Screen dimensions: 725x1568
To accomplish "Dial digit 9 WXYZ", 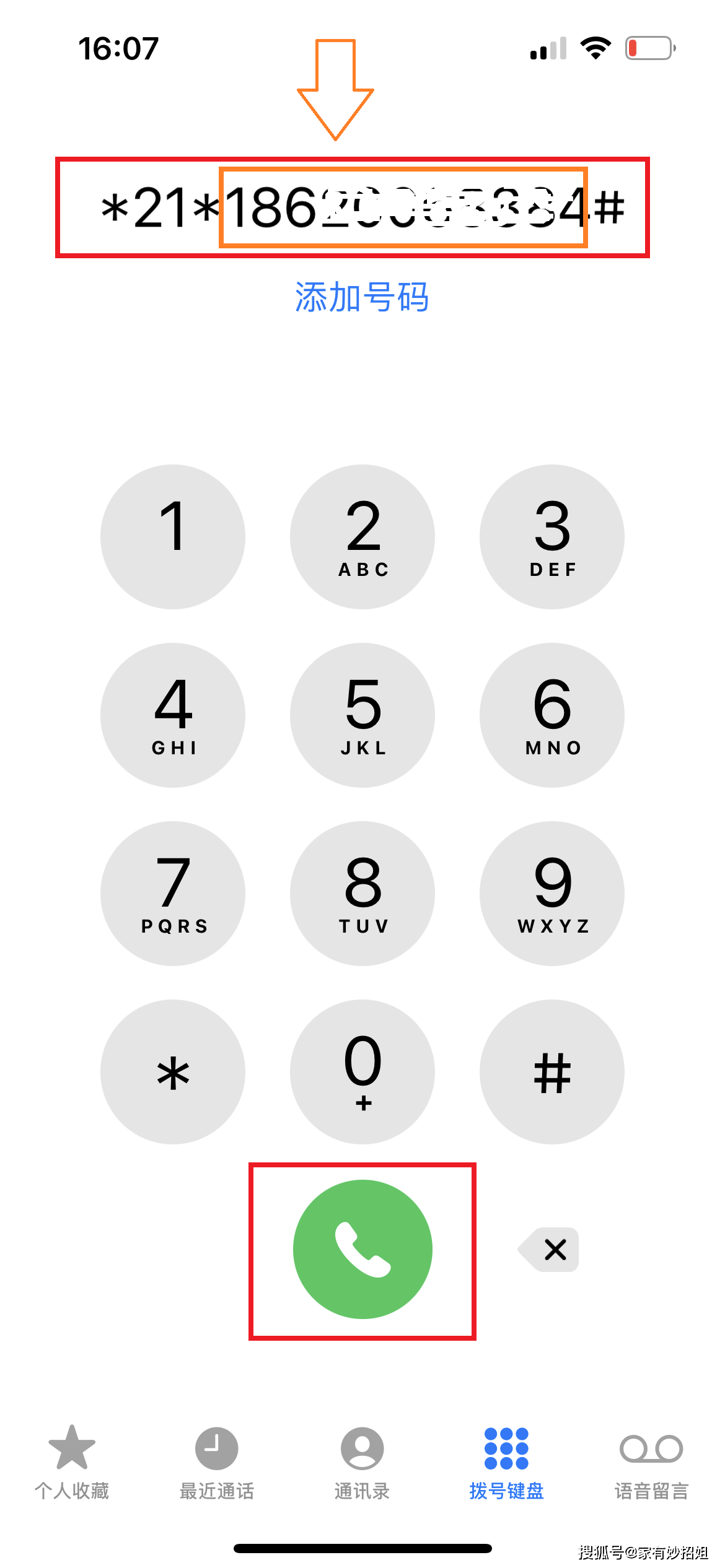I will click(552, 893).
